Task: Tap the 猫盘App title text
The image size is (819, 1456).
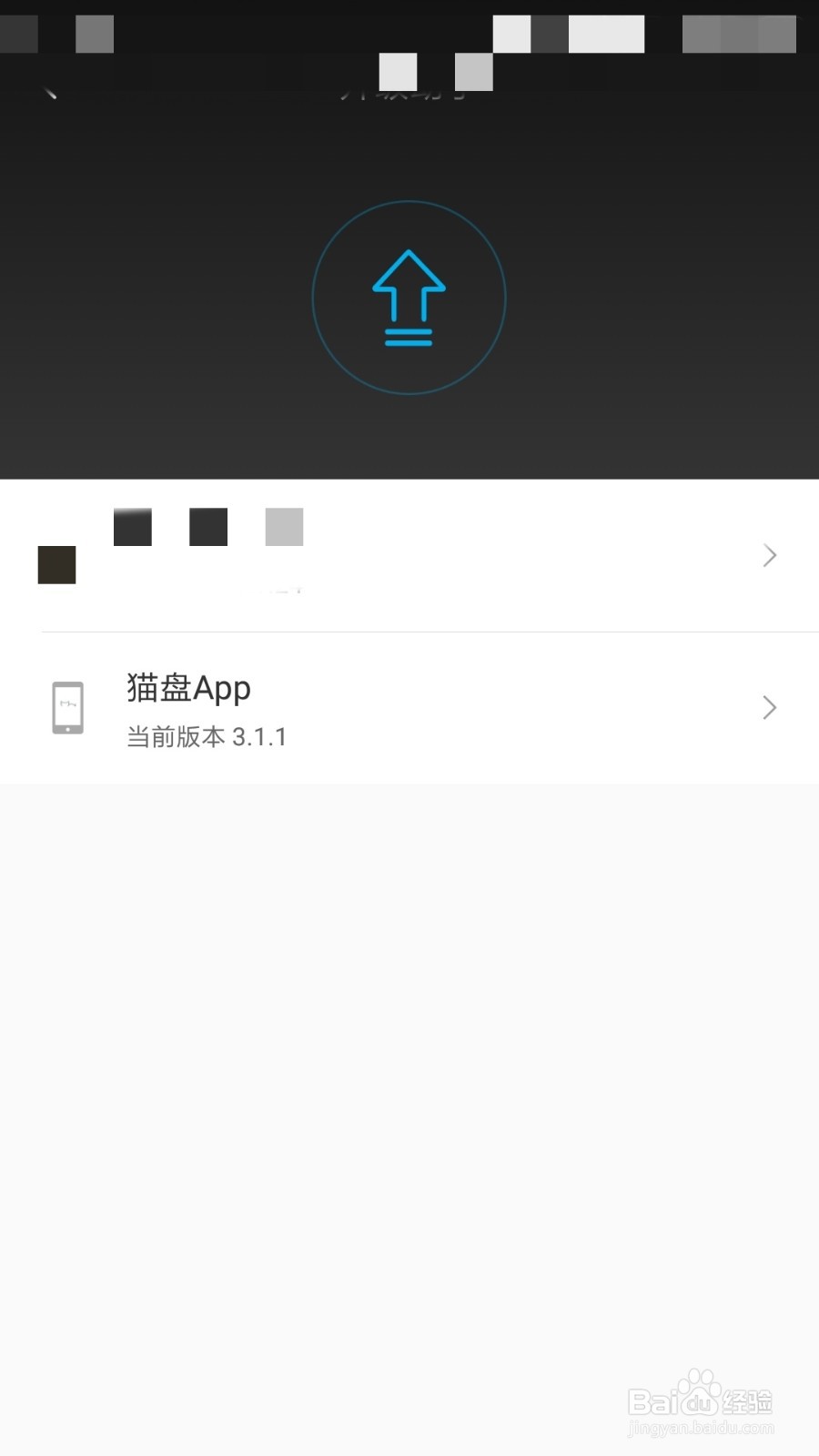Action: (188, 688)
